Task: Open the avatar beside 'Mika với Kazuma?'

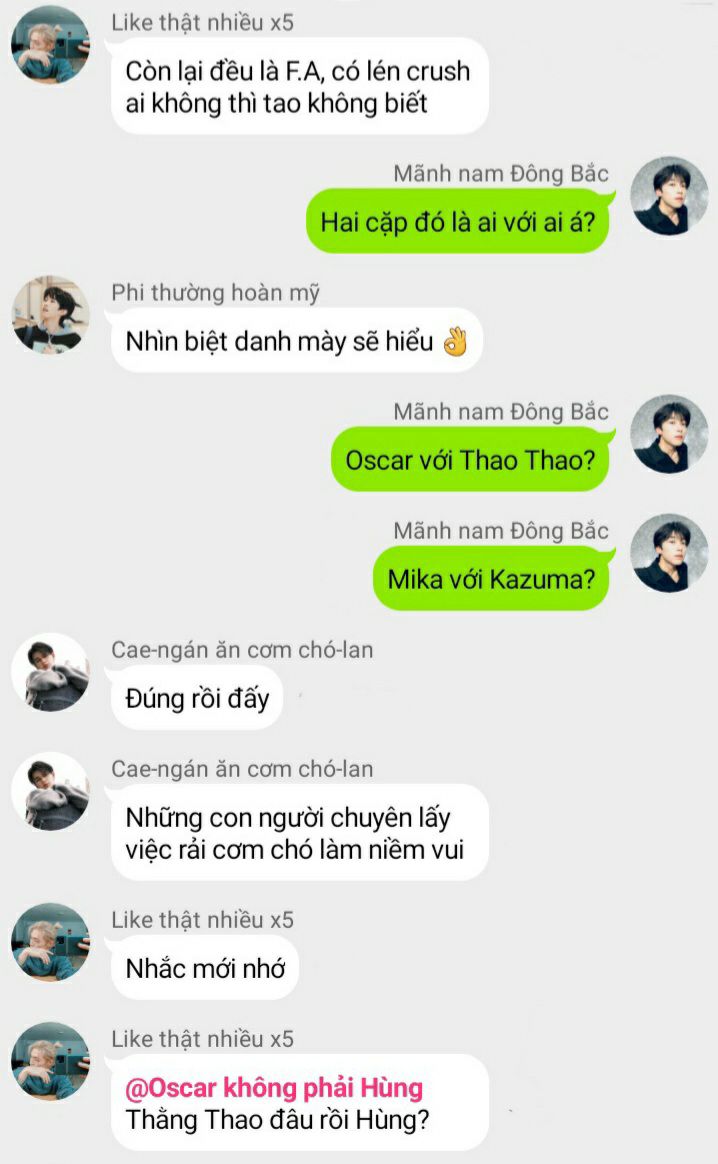Action: tap(669, 553)
